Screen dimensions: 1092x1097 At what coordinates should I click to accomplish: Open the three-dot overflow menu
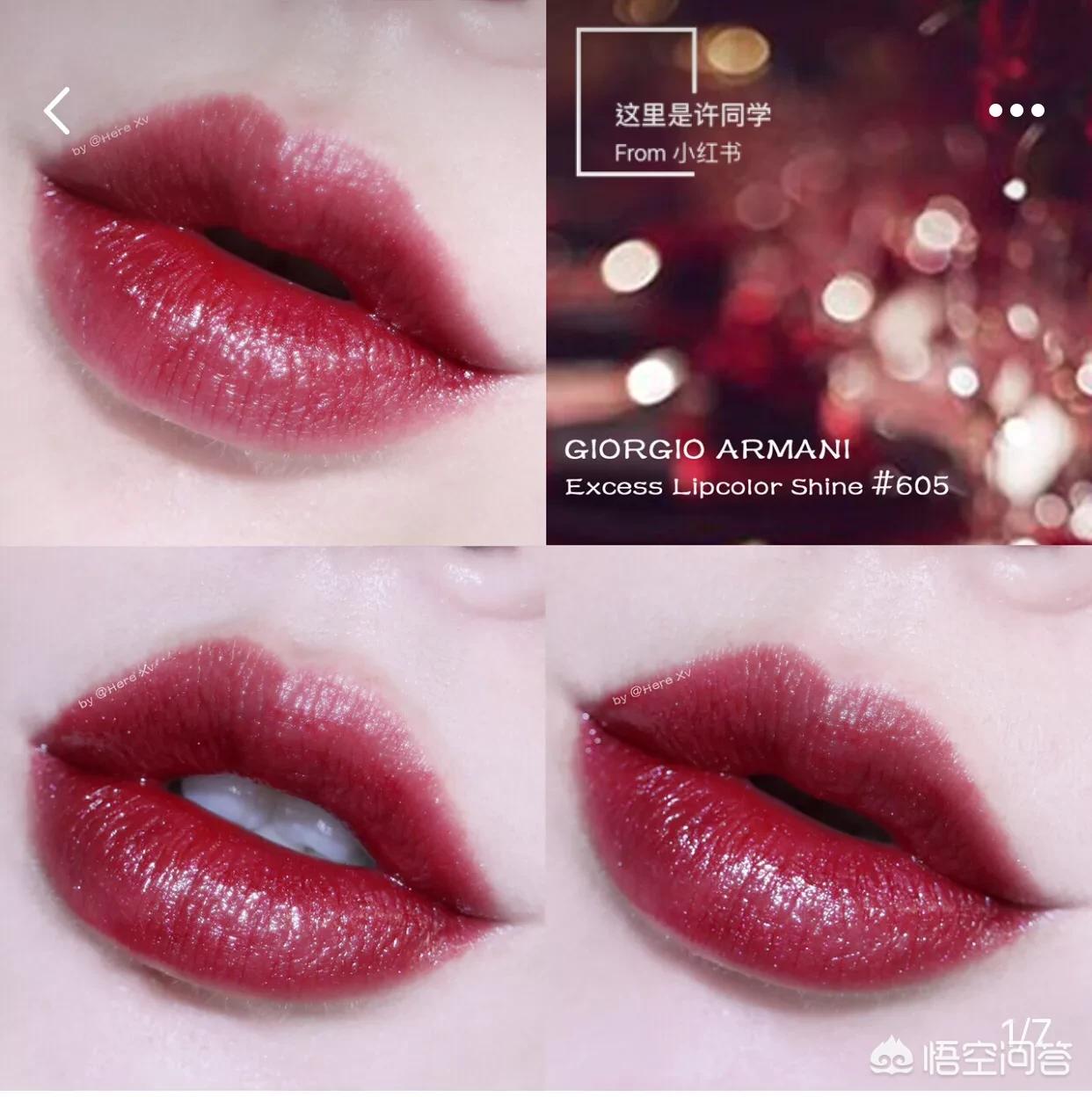pos(1016,111)
